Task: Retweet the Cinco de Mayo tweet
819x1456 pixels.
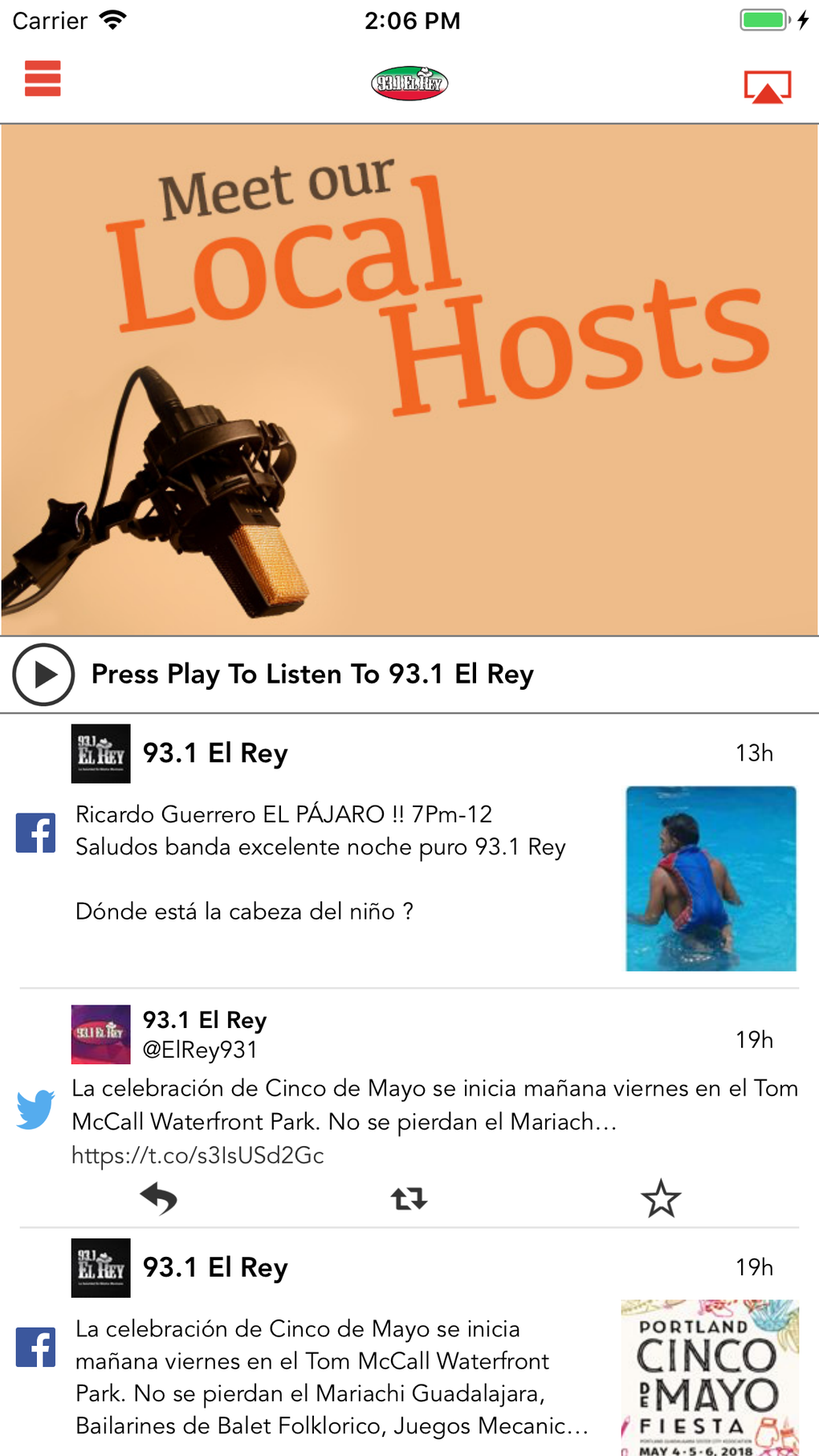Action: 409,1197
